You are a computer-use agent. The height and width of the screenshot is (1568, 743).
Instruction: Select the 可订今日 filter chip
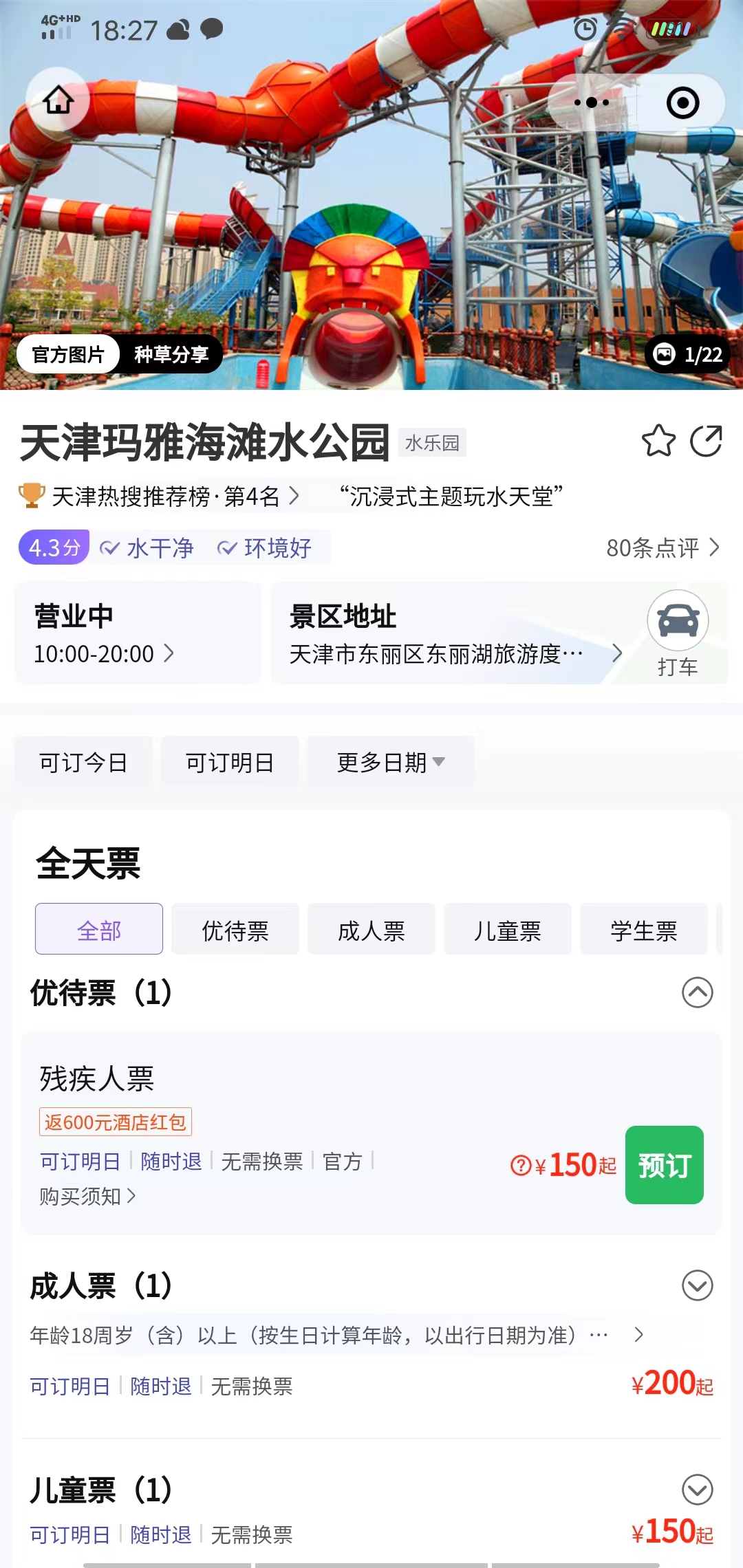tap(82, 761)
